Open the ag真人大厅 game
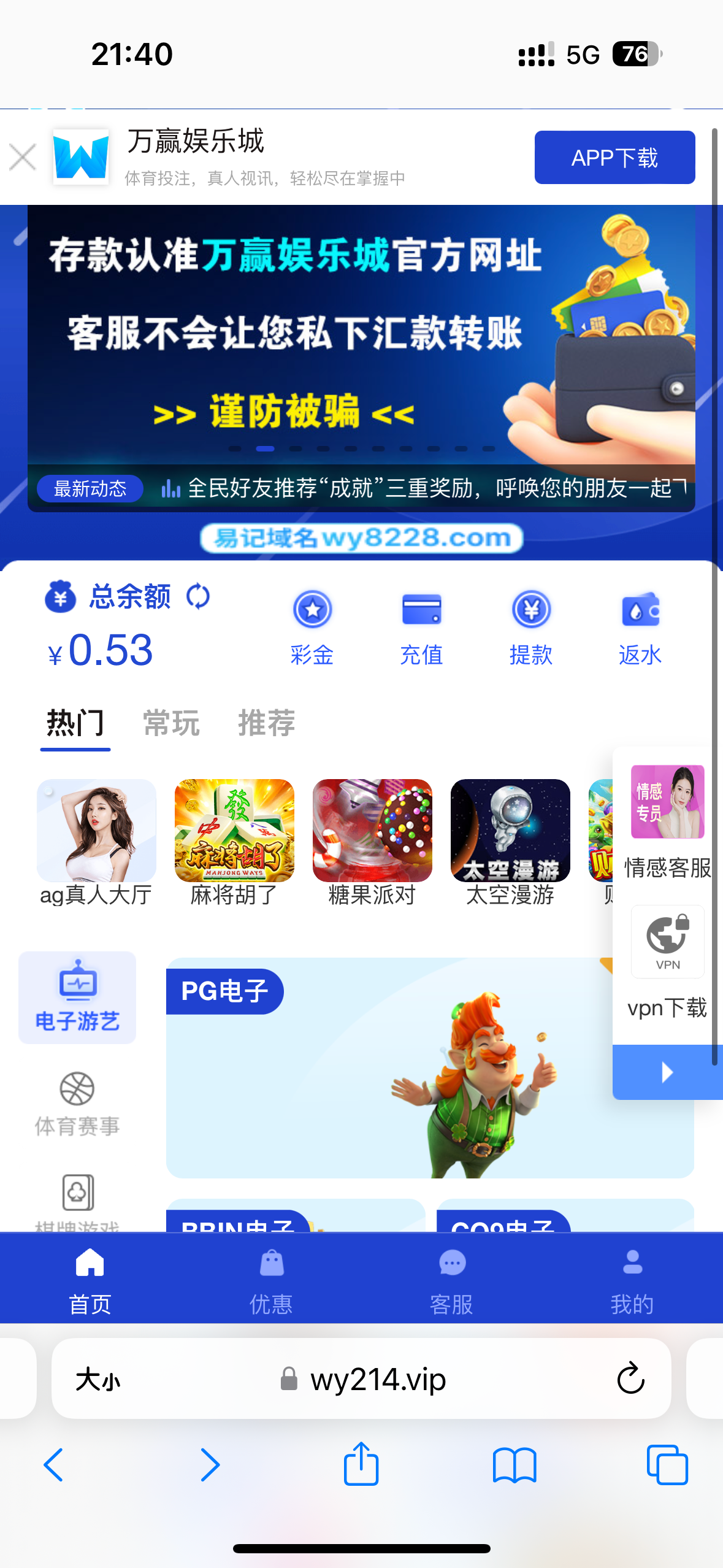723x1568 pixels. tap(96, 842)
